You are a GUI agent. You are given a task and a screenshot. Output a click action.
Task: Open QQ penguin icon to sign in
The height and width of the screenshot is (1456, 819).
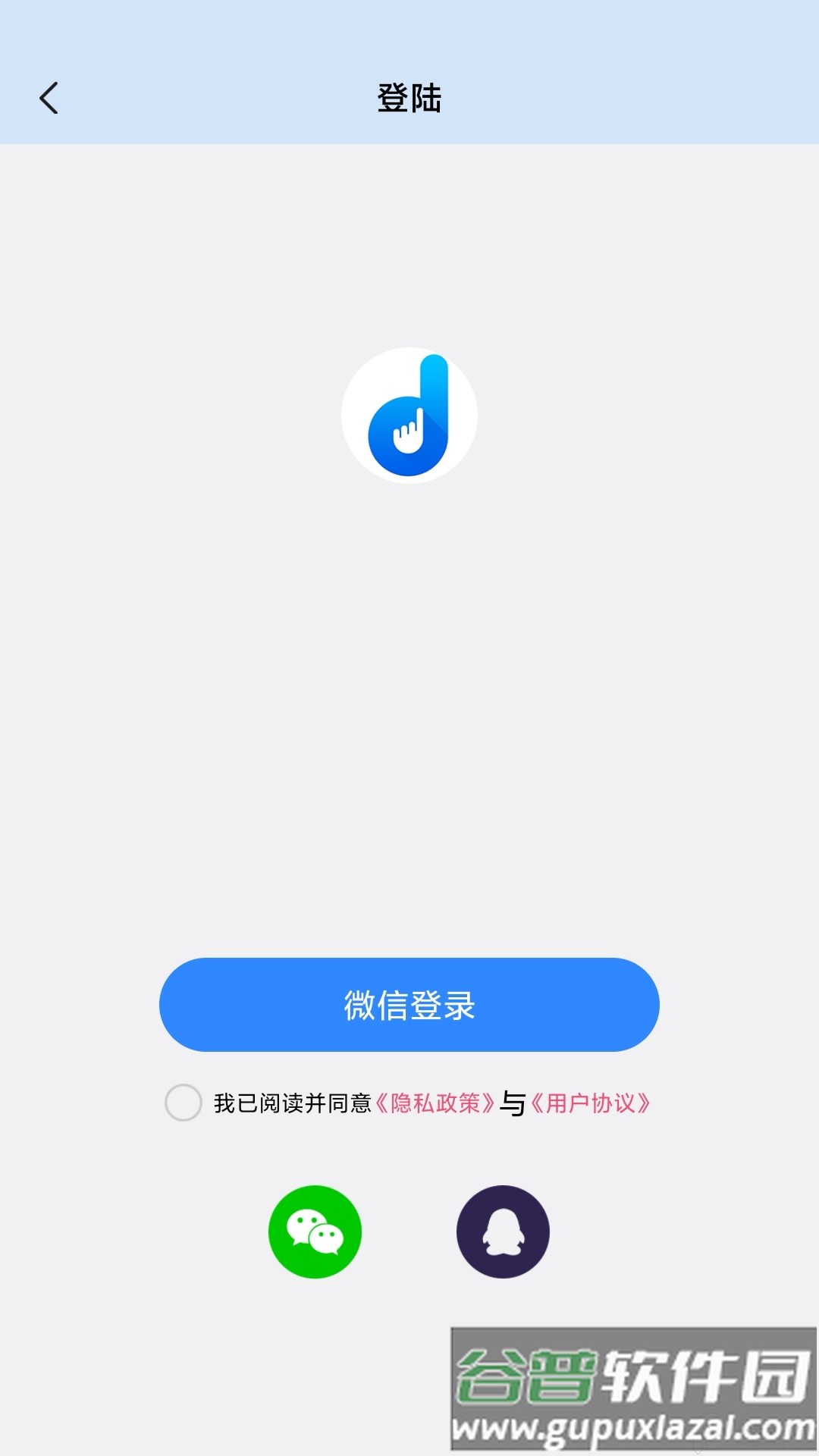503,1232
